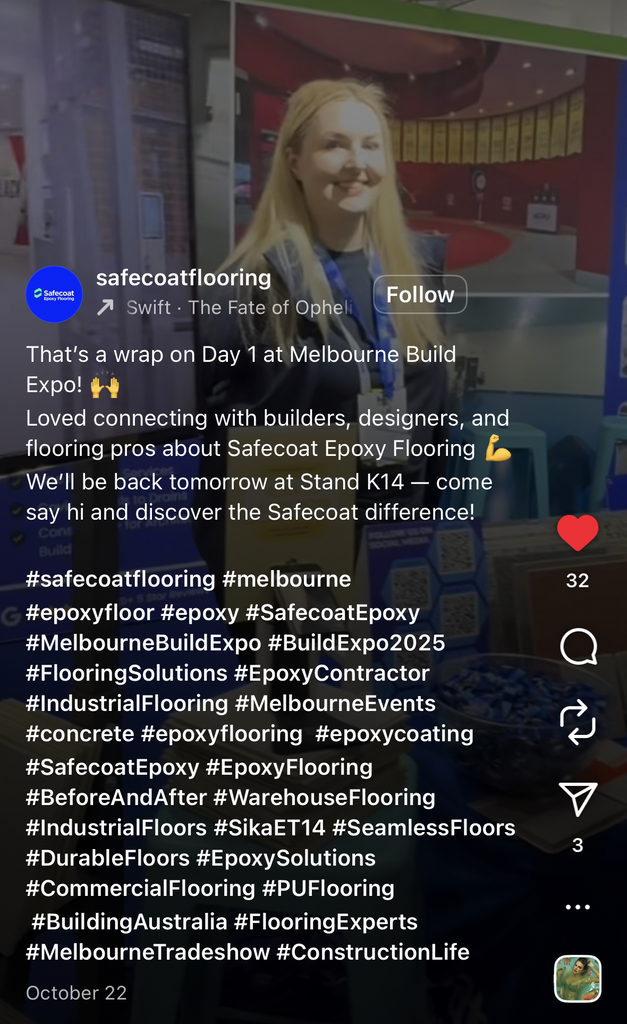
Task: Follow the safecoatflooring account
Action: pos(420,295)
